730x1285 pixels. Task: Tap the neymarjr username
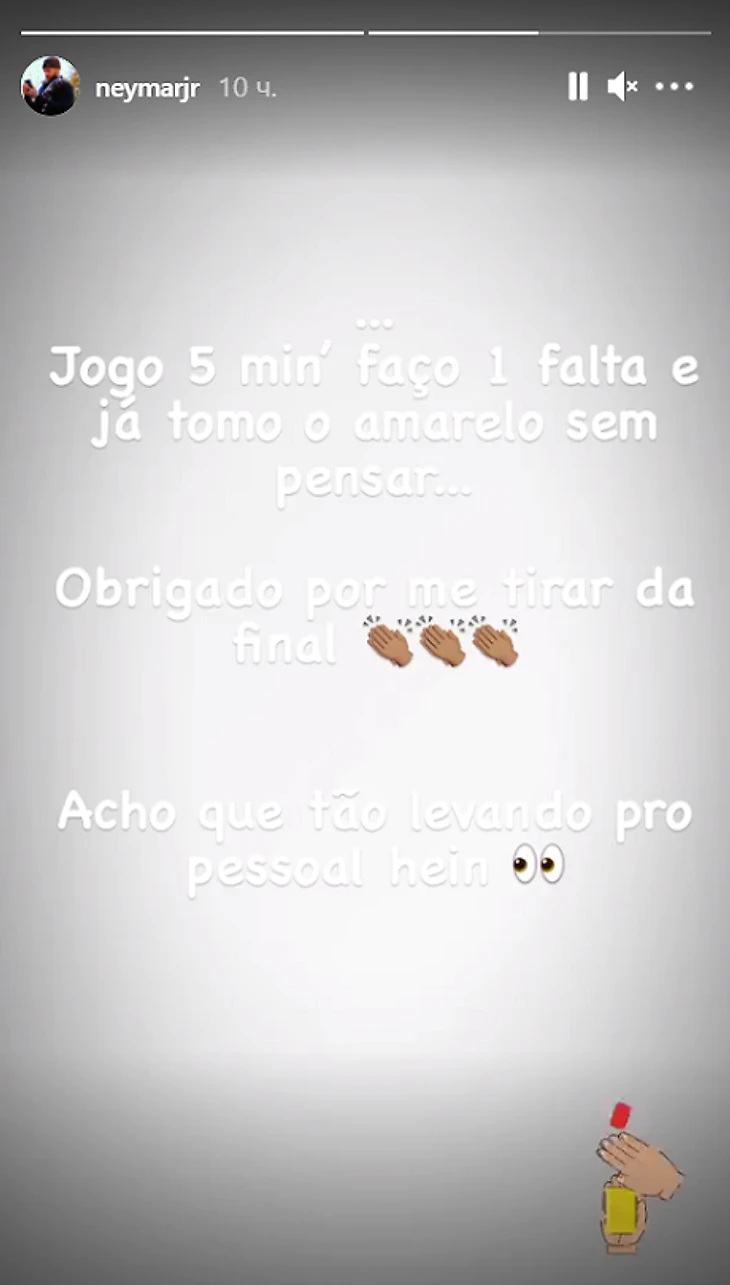click(x=147, y=88)
